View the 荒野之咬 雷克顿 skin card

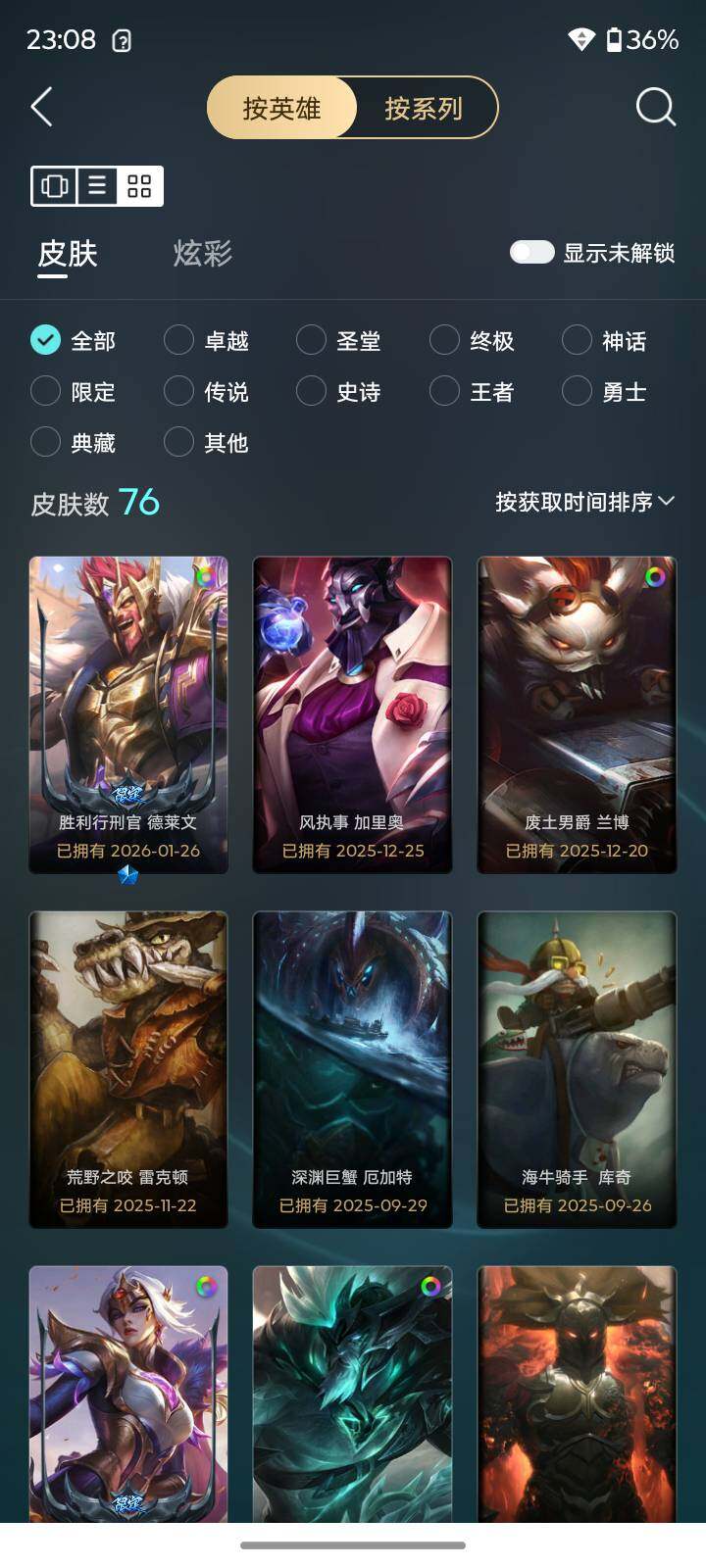tap(128, 1069)
